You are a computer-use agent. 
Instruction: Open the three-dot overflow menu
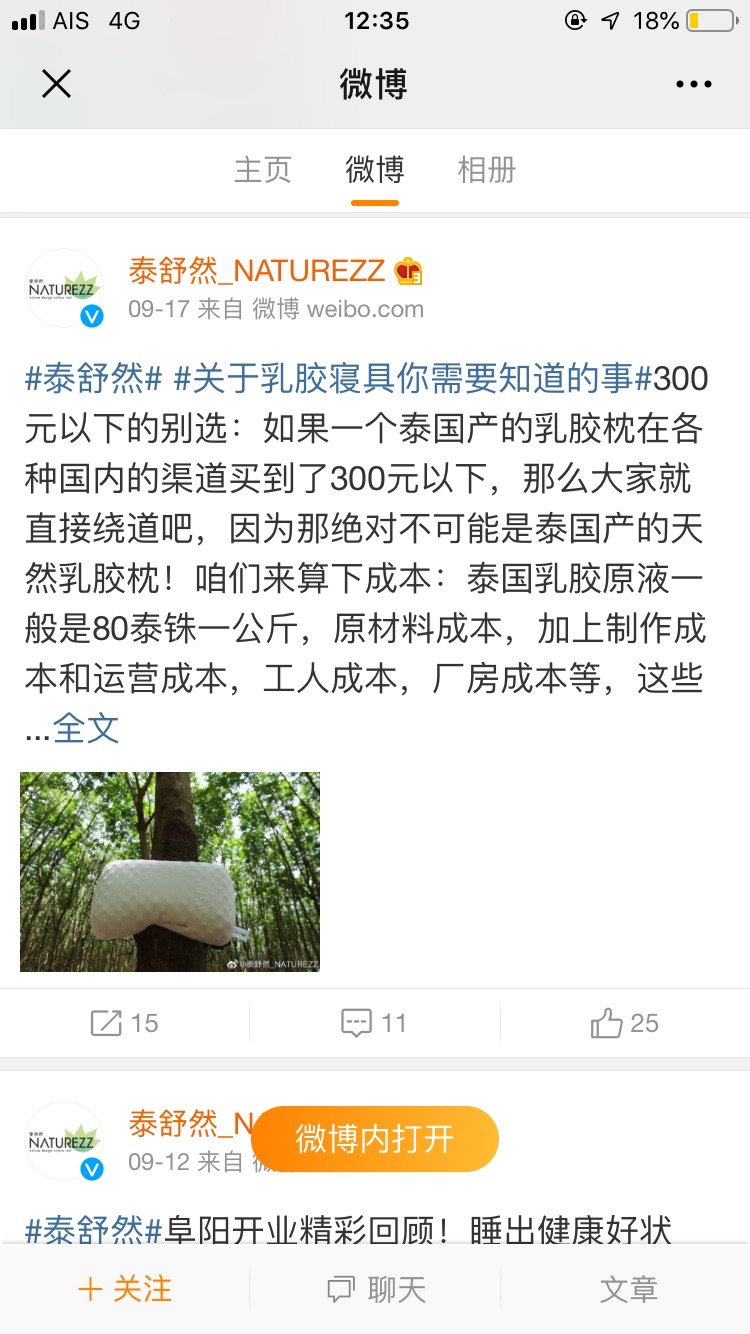(x=693, y=85)
